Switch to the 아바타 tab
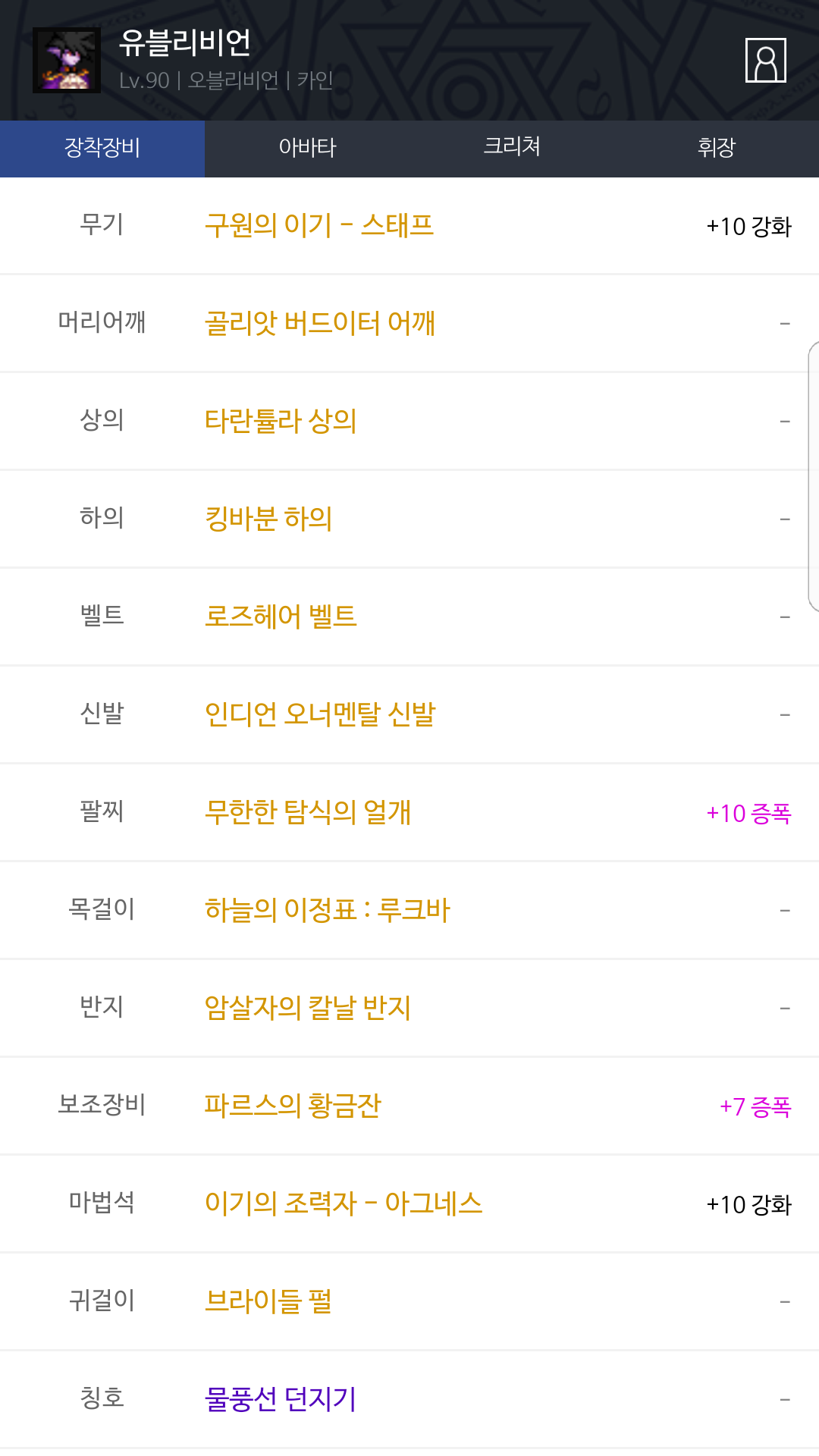819x1456 pixels. pyautogui.click(x=307, y=148)
